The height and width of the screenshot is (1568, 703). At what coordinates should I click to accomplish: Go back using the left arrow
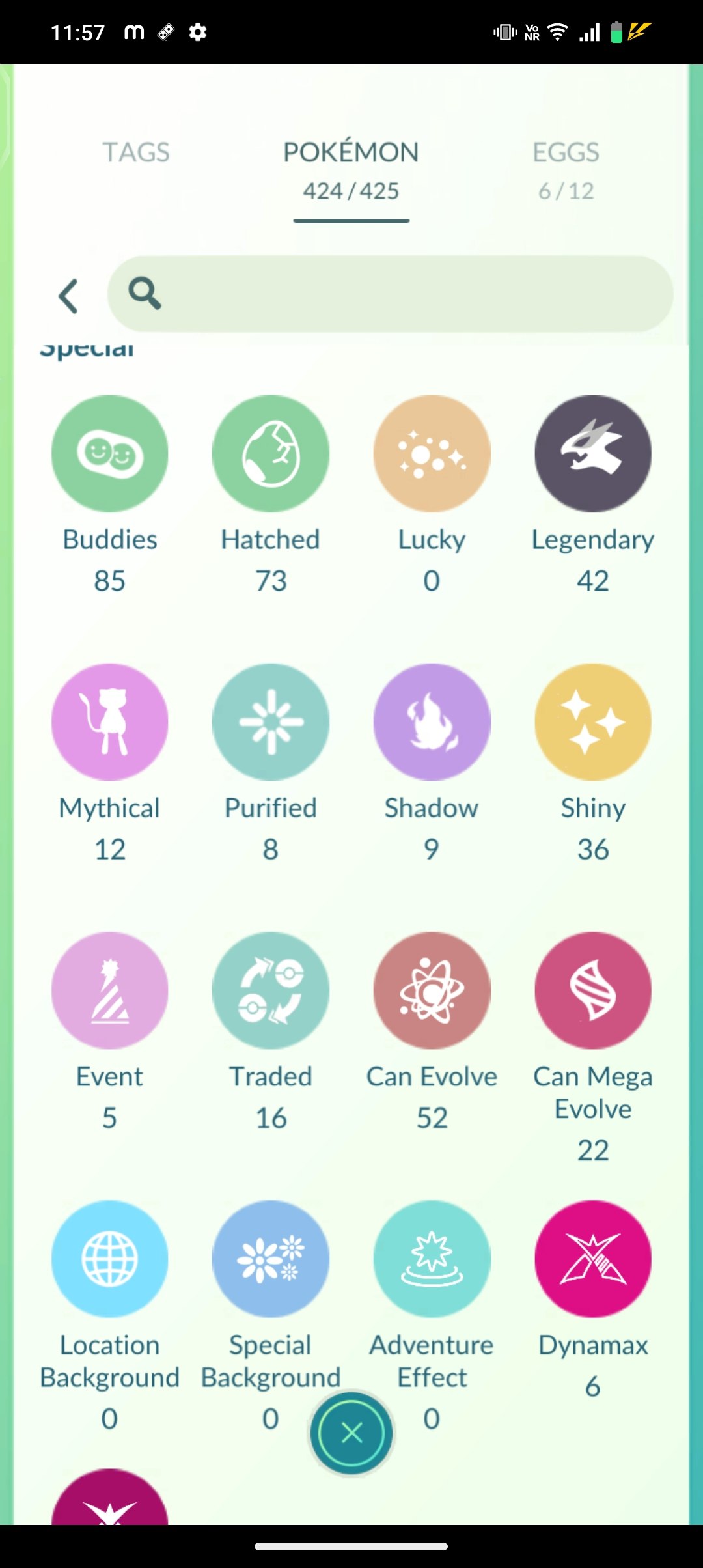(x=69, y=296)
